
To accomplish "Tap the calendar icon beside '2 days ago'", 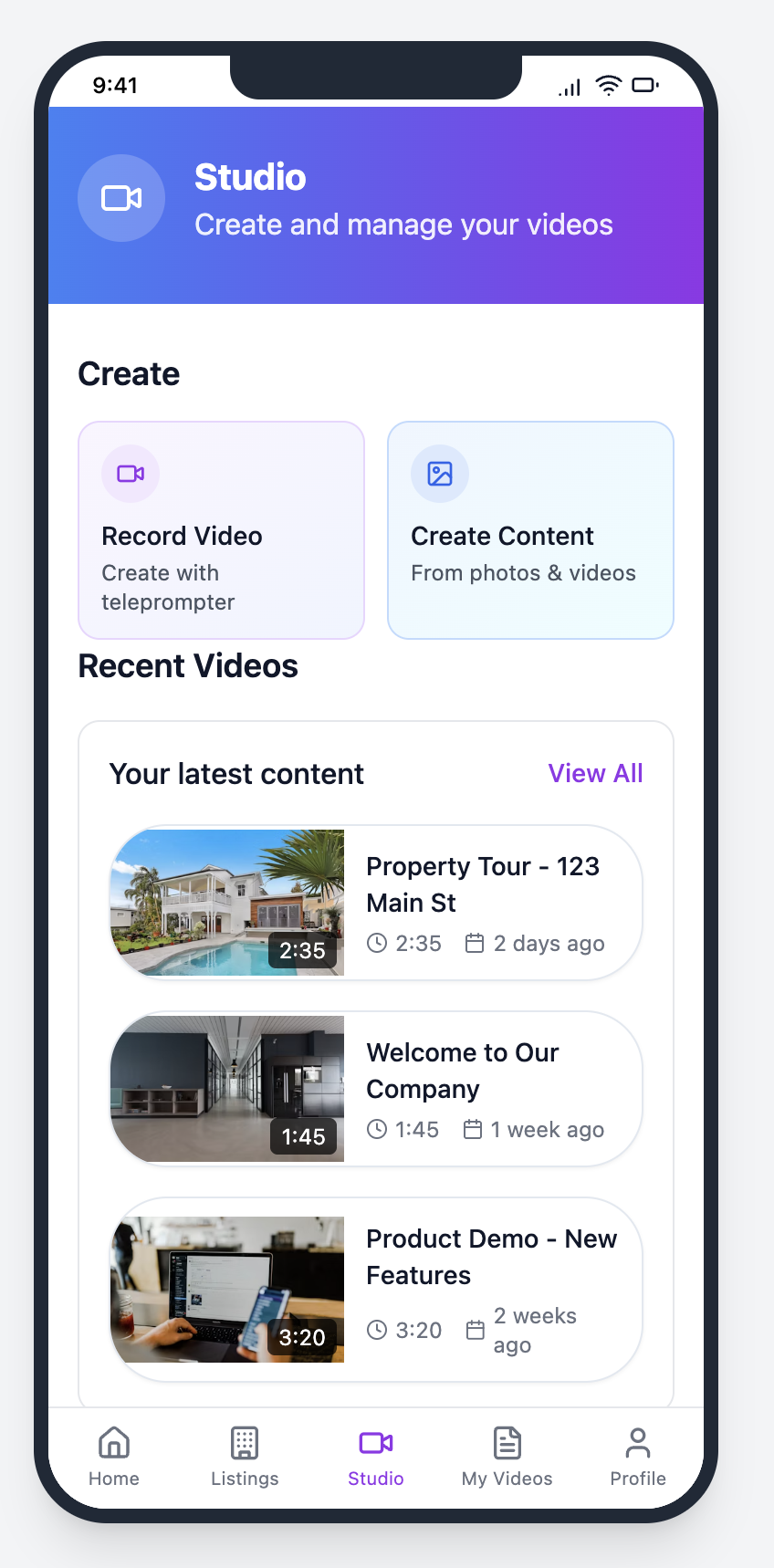I will 475,943.
